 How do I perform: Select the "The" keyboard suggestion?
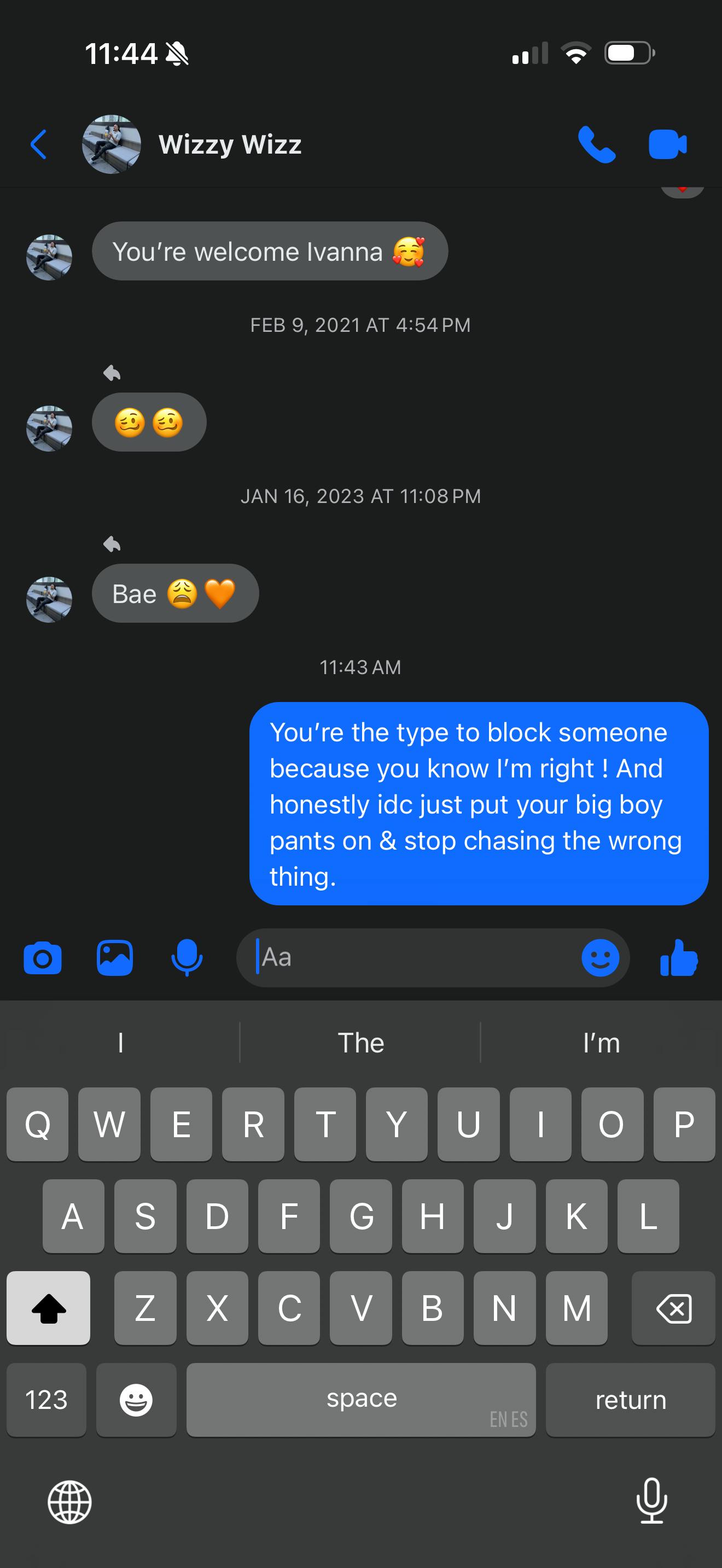pos(360,1043)
